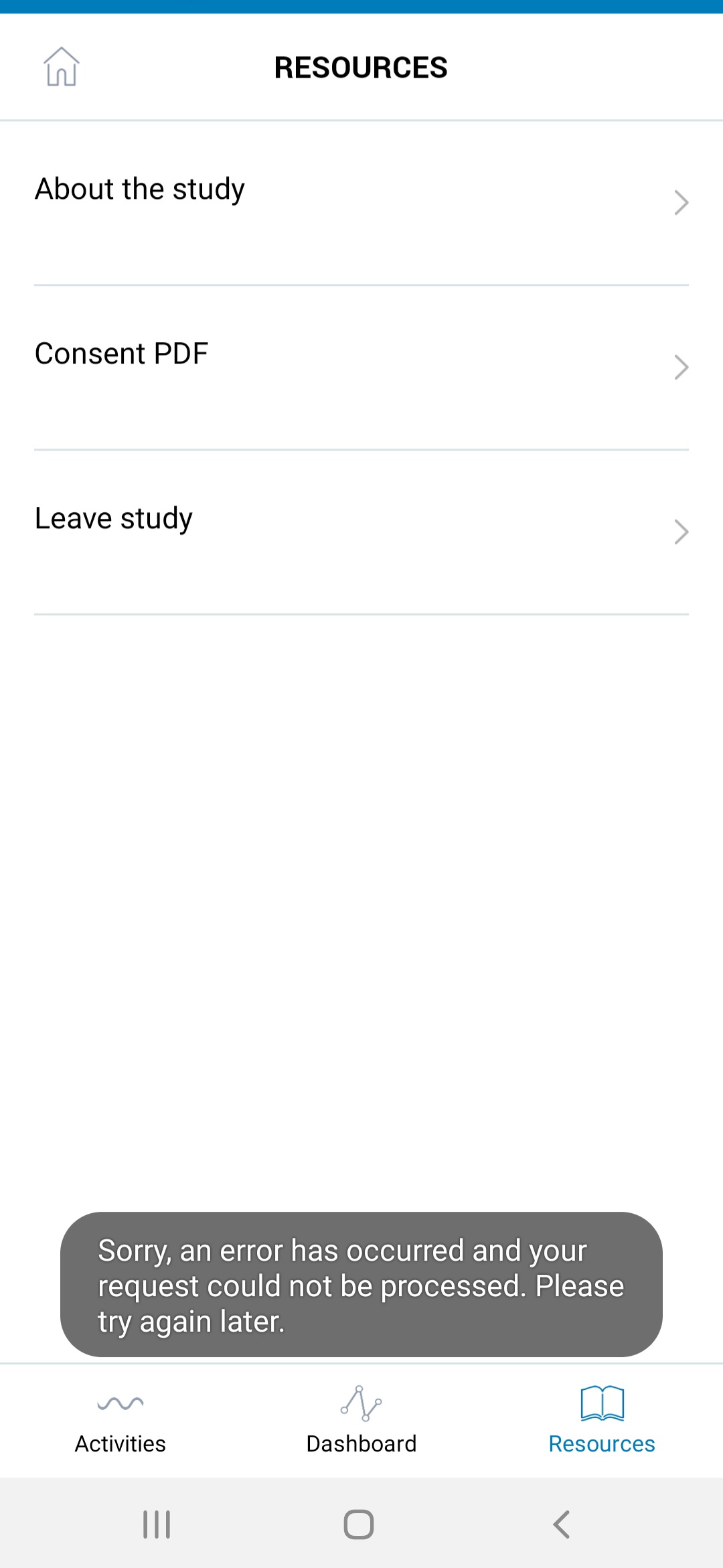Tap the arrow beside Leave study
Screen dimensions: 723x1568
(681, 532)
